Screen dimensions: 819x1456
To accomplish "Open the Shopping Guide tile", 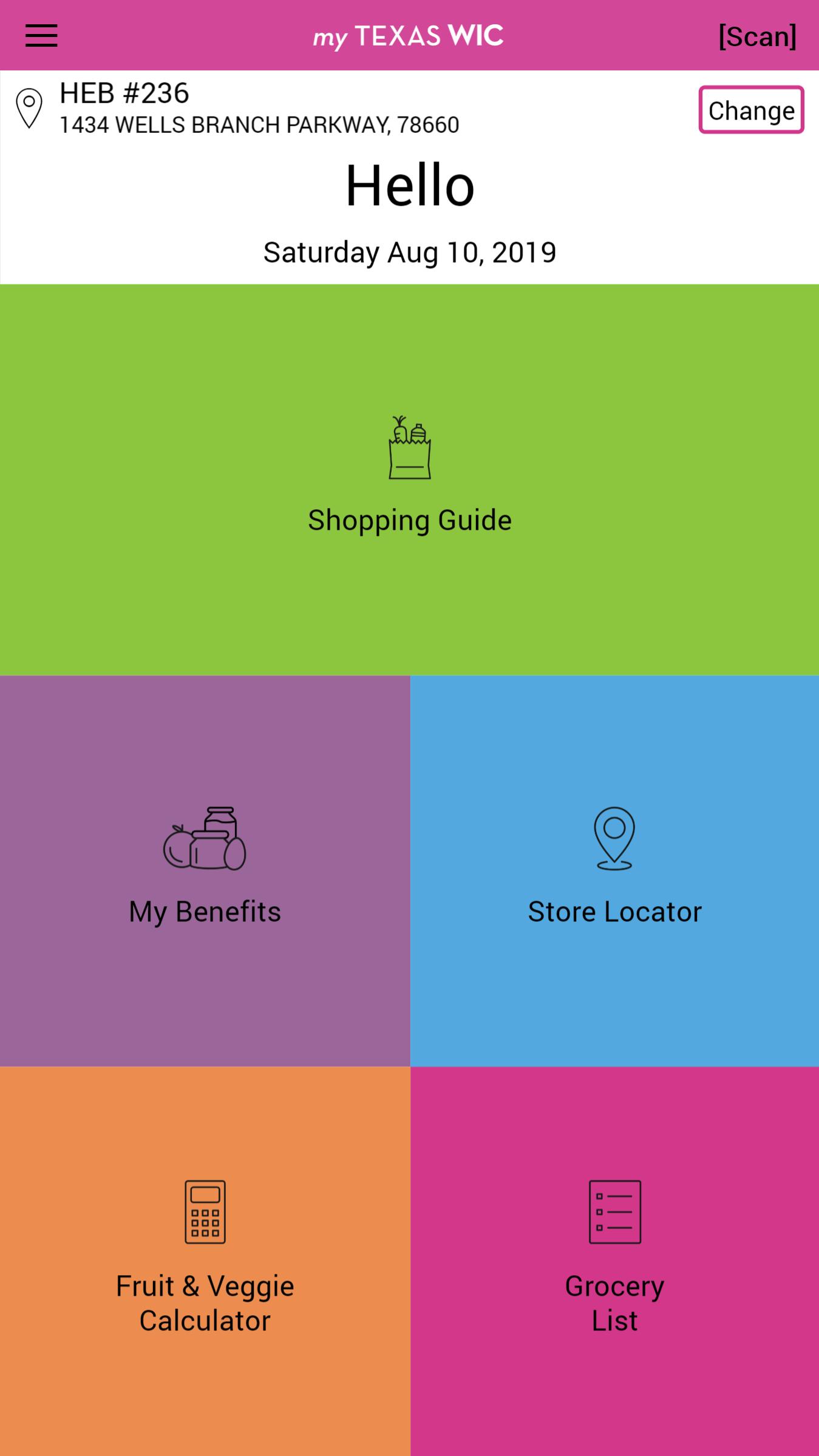I will (x=409, y=479).
